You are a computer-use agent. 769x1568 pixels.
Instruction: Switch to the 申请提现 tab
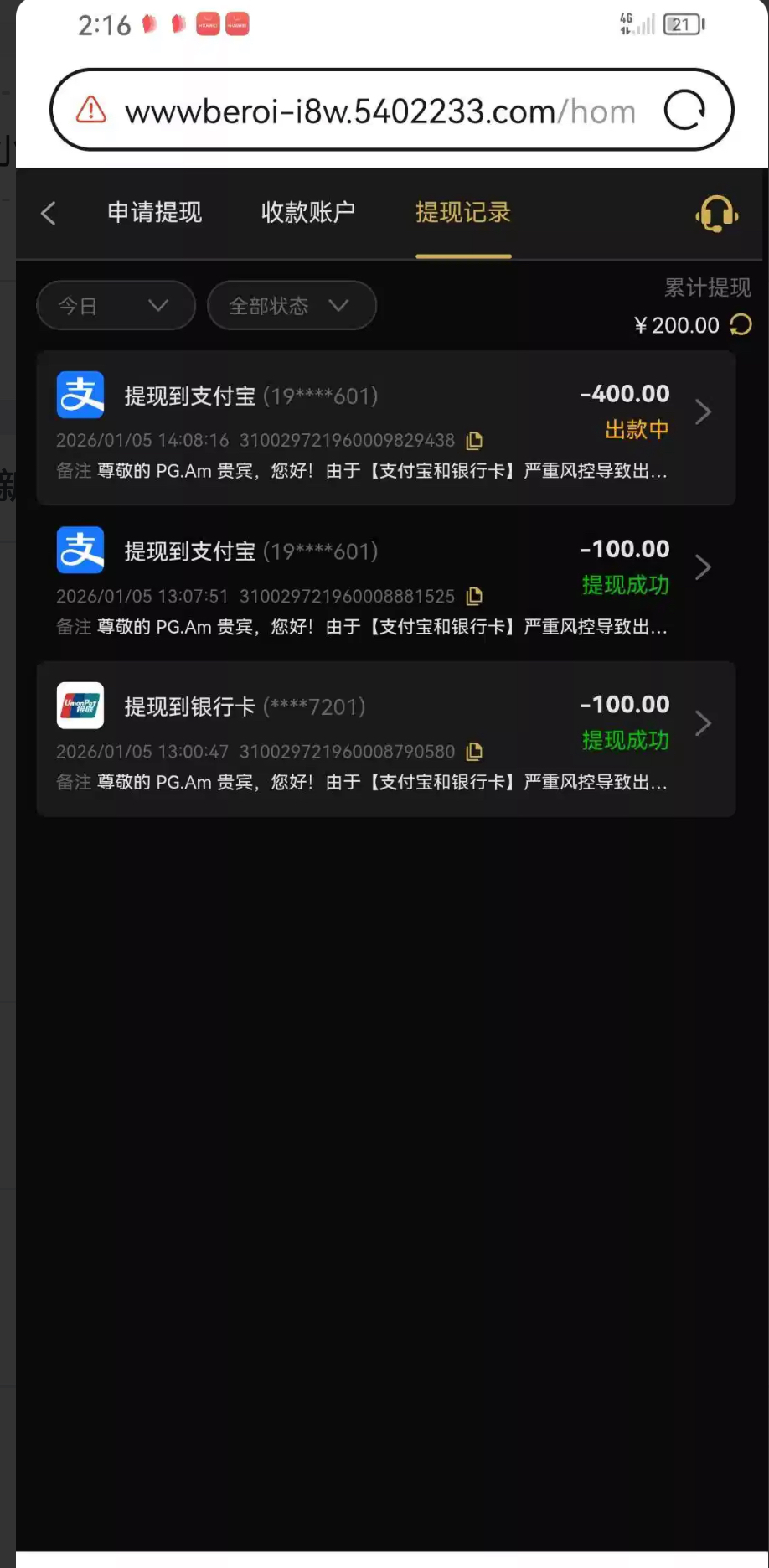pos(155,213)
